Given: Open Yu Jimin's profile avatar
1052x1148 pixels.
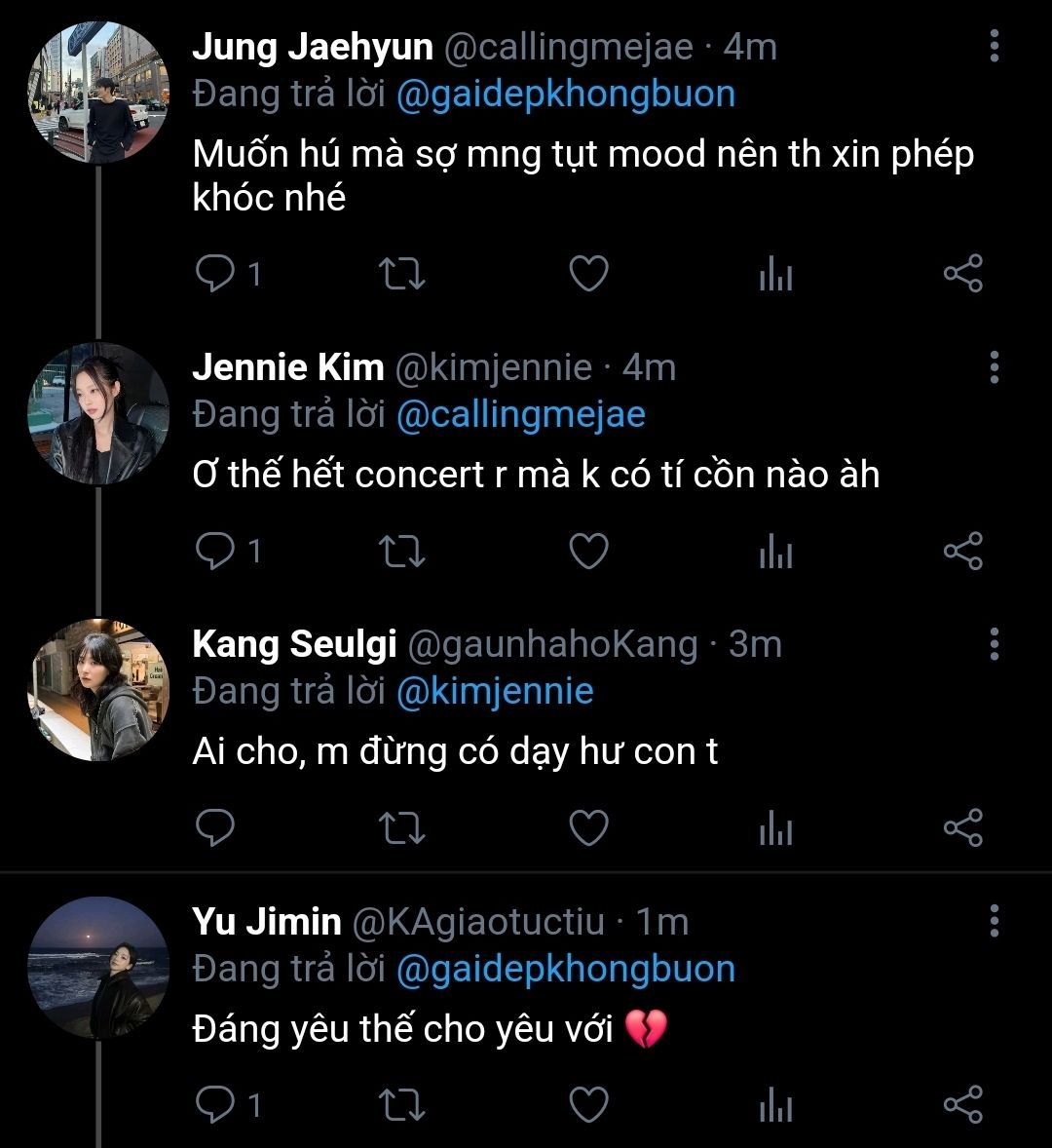Looking at the screenshot, I should pos(98,967).
